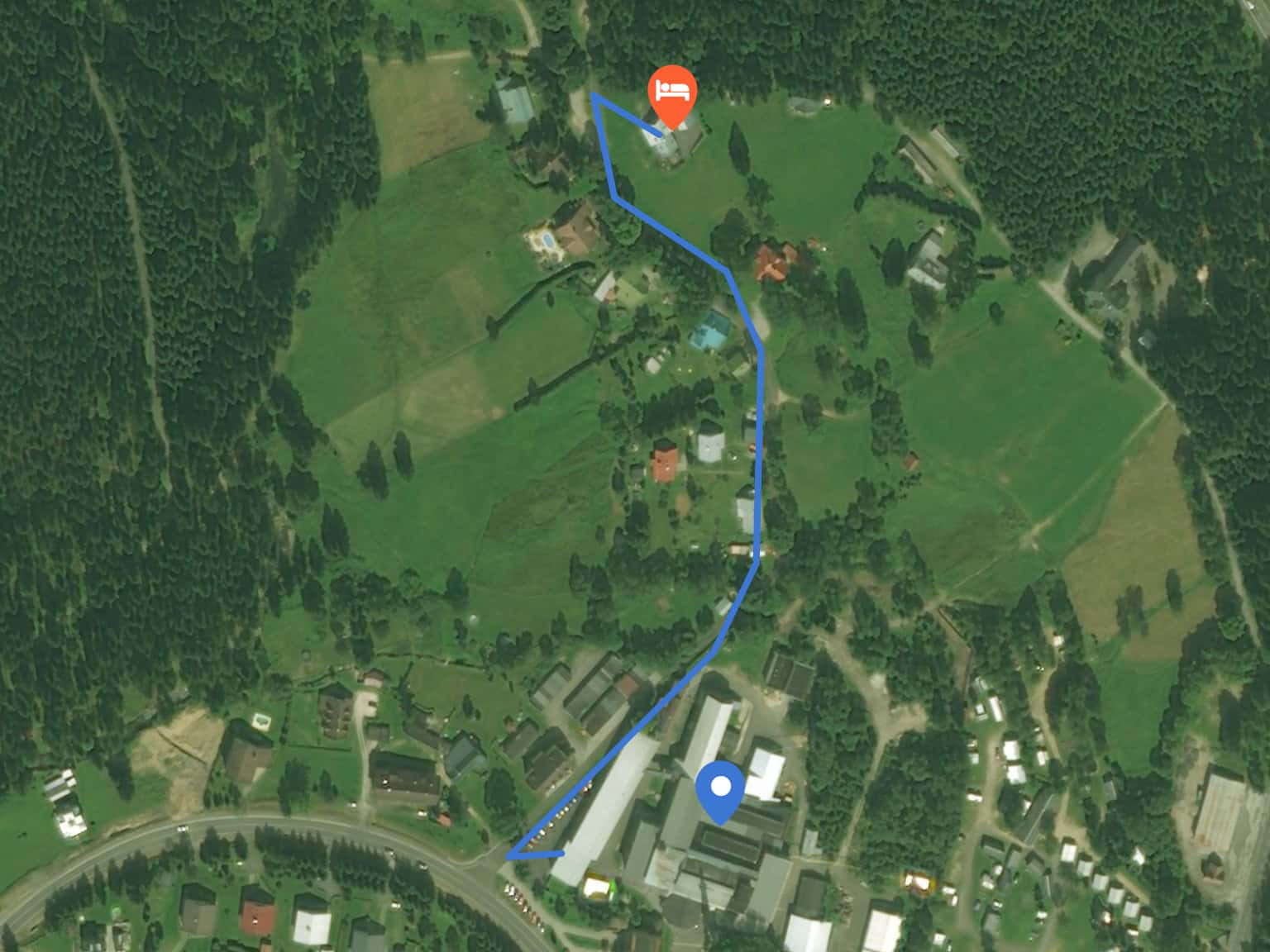This screenshot has width=1270, height=952.
Task: Select the blue location pin marker
Action: tap(721, 788)
